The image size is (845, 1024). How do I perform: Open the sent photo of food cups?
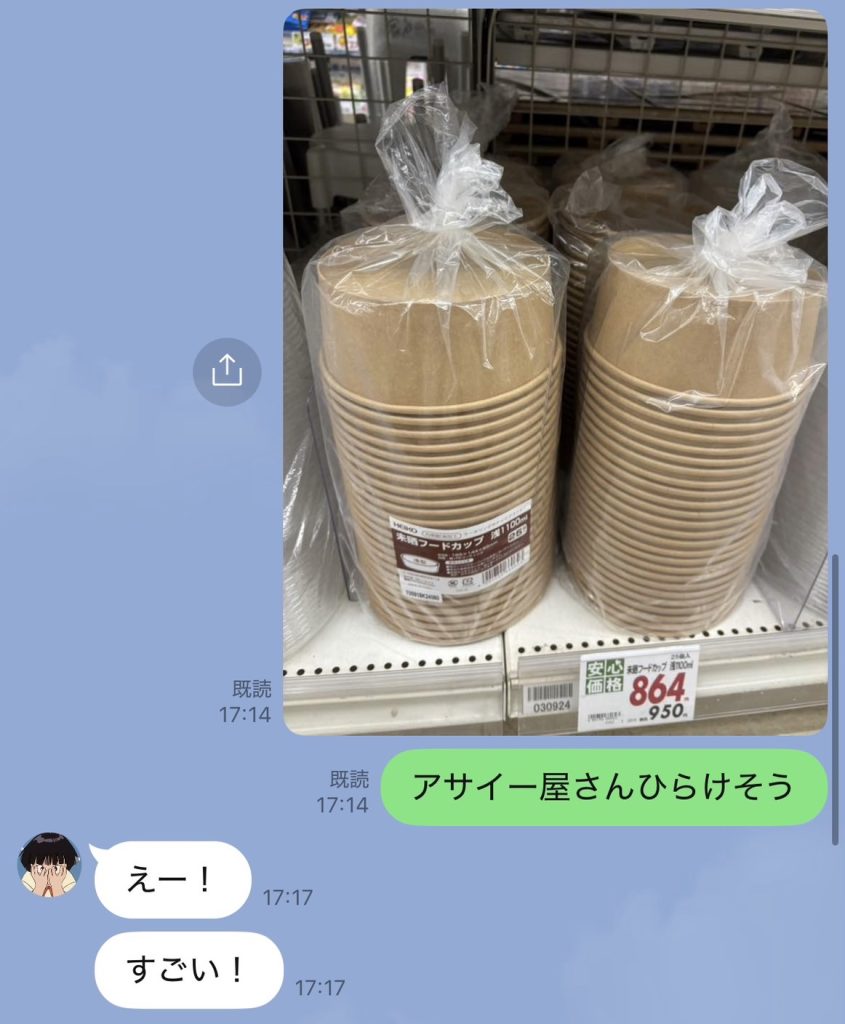coord(555,372)
